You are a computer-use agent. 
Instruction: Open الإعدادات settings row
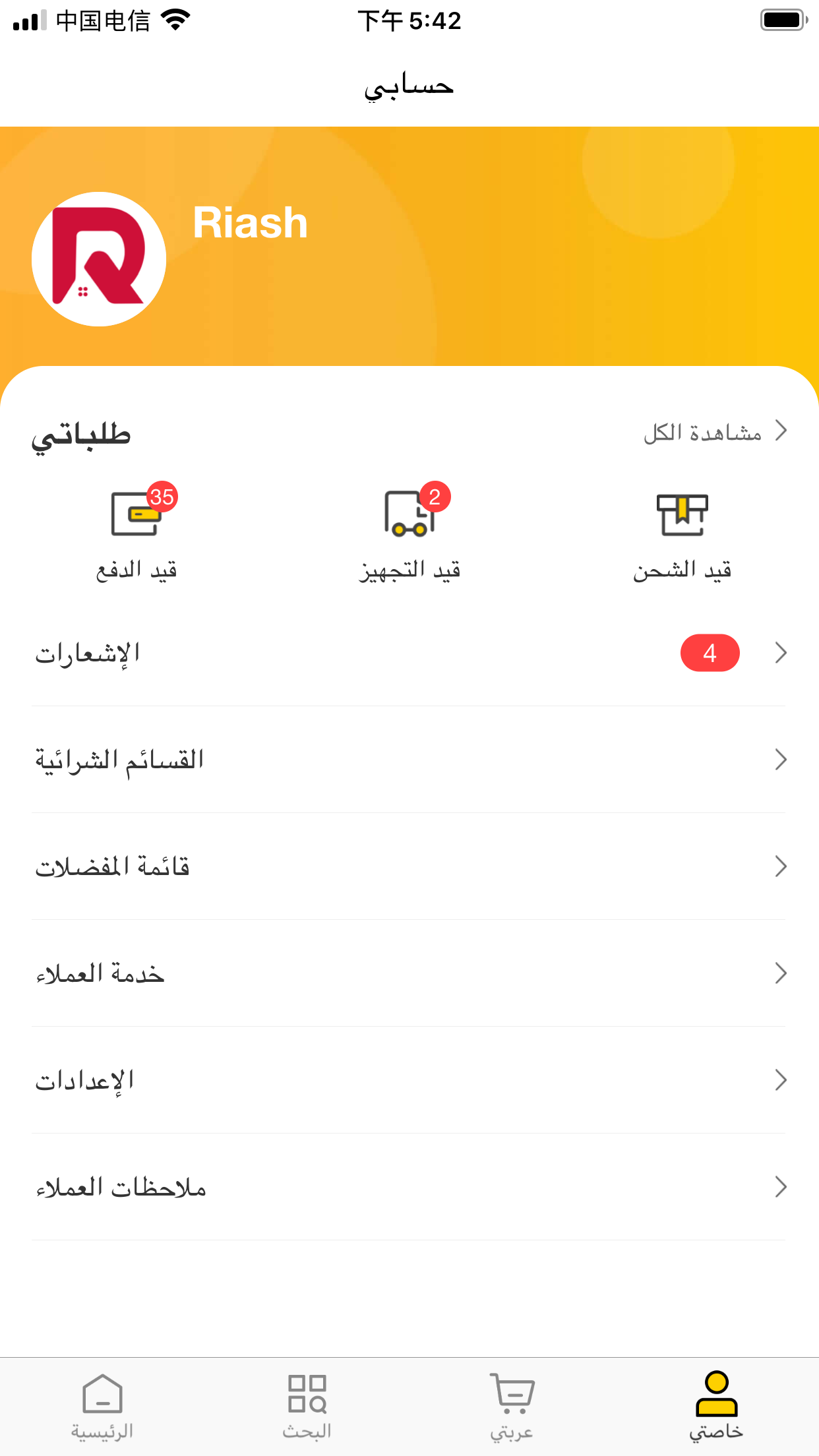point(409,1080)
